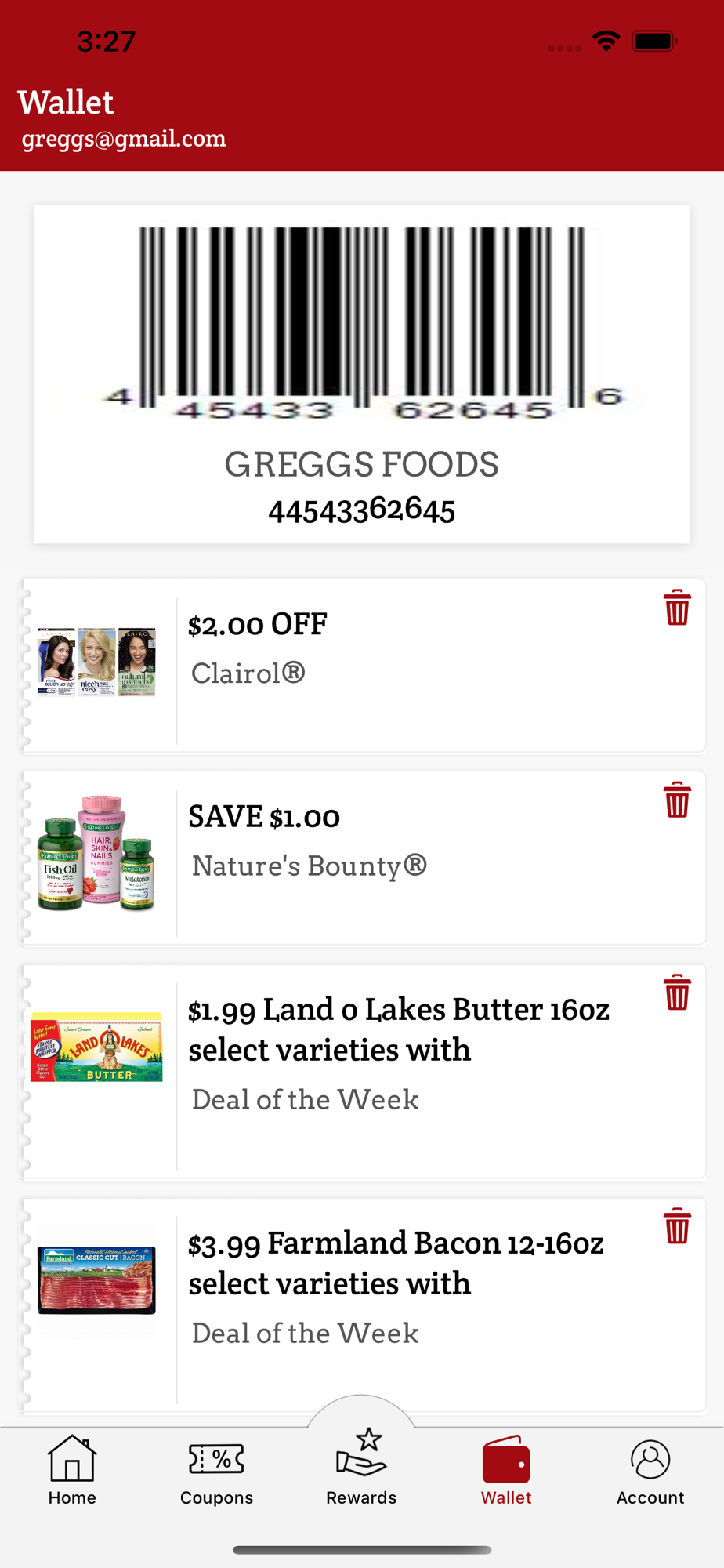Image resolution: width=724 pixels, height=1568 pixels.
Task: View the Nature's Bounty SAVE $1.00 coupon
Action: click(x=363, y=858)
